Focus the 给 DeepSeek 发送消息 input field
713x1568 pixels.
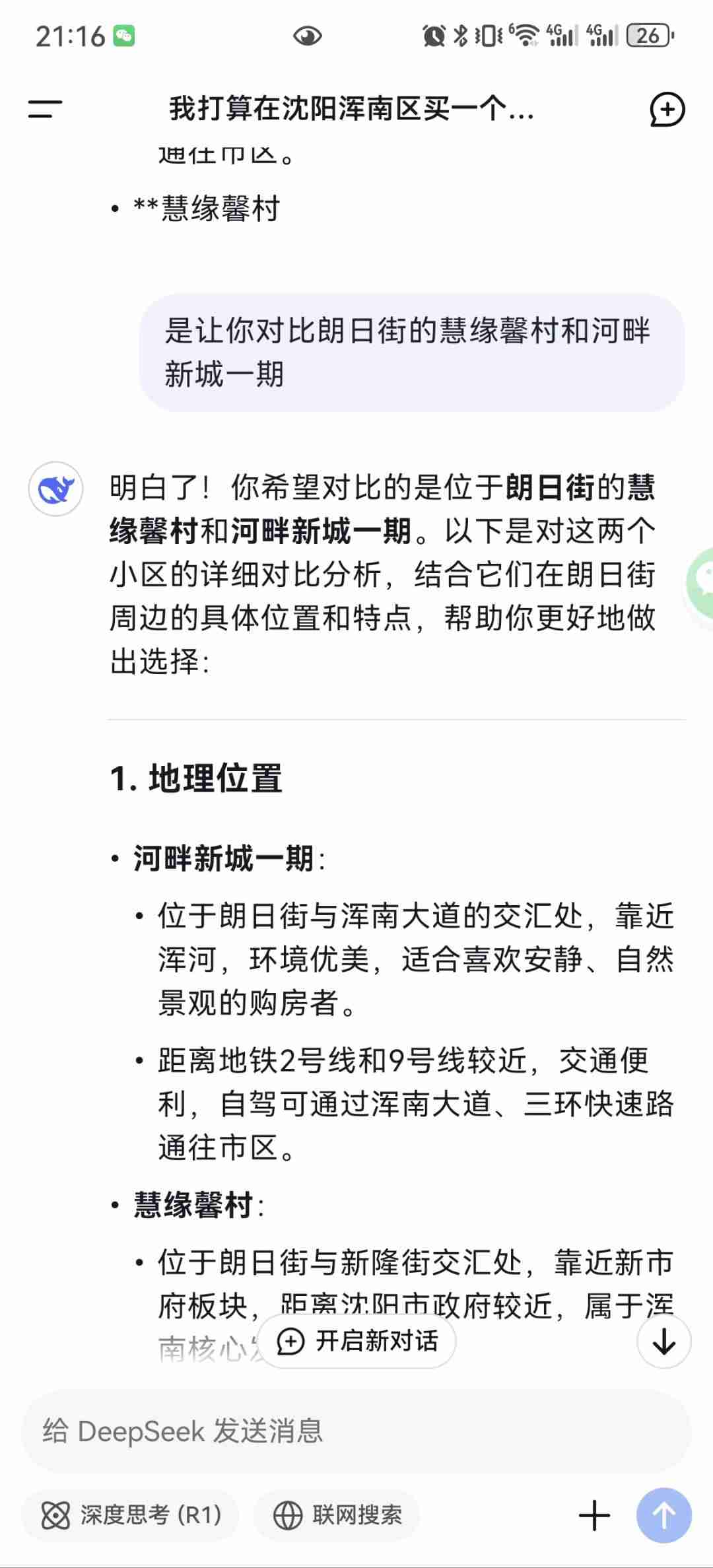[356, 1431]
